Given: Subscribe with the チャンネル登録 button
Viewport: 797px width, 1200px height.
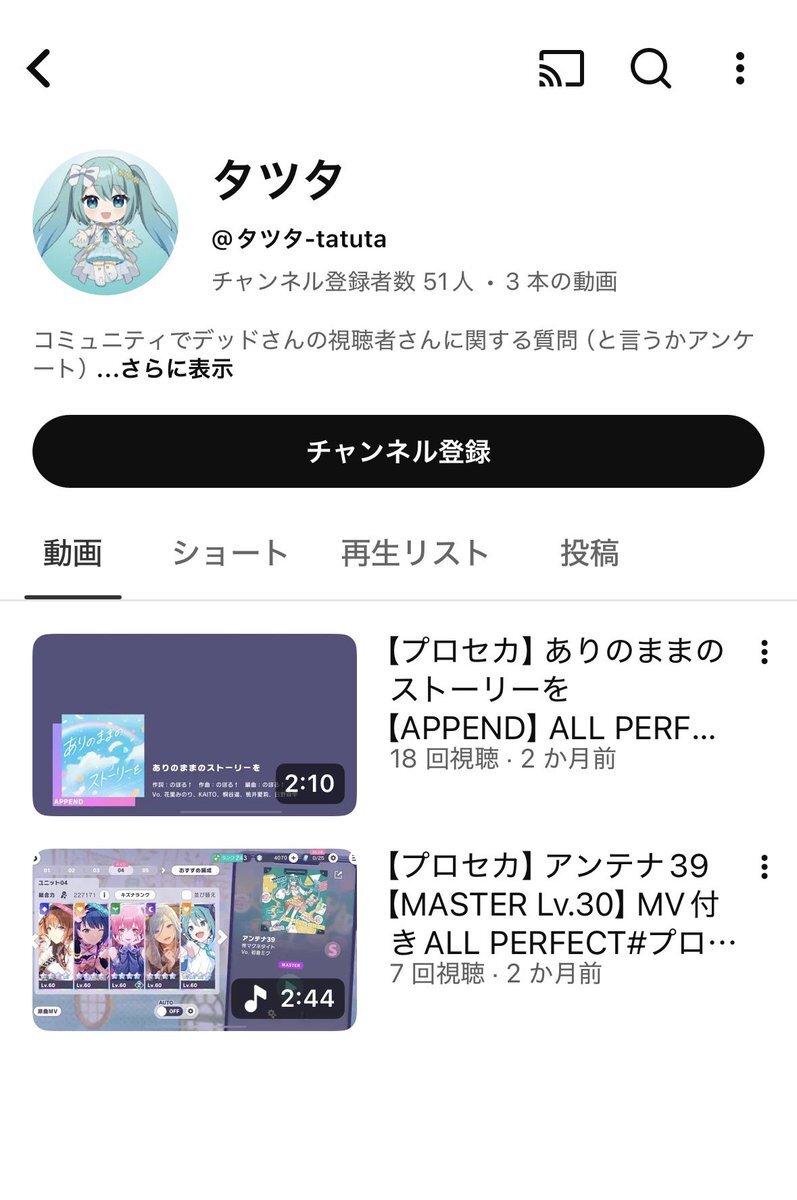Looking at the screenshot, I should coord(398,451).
